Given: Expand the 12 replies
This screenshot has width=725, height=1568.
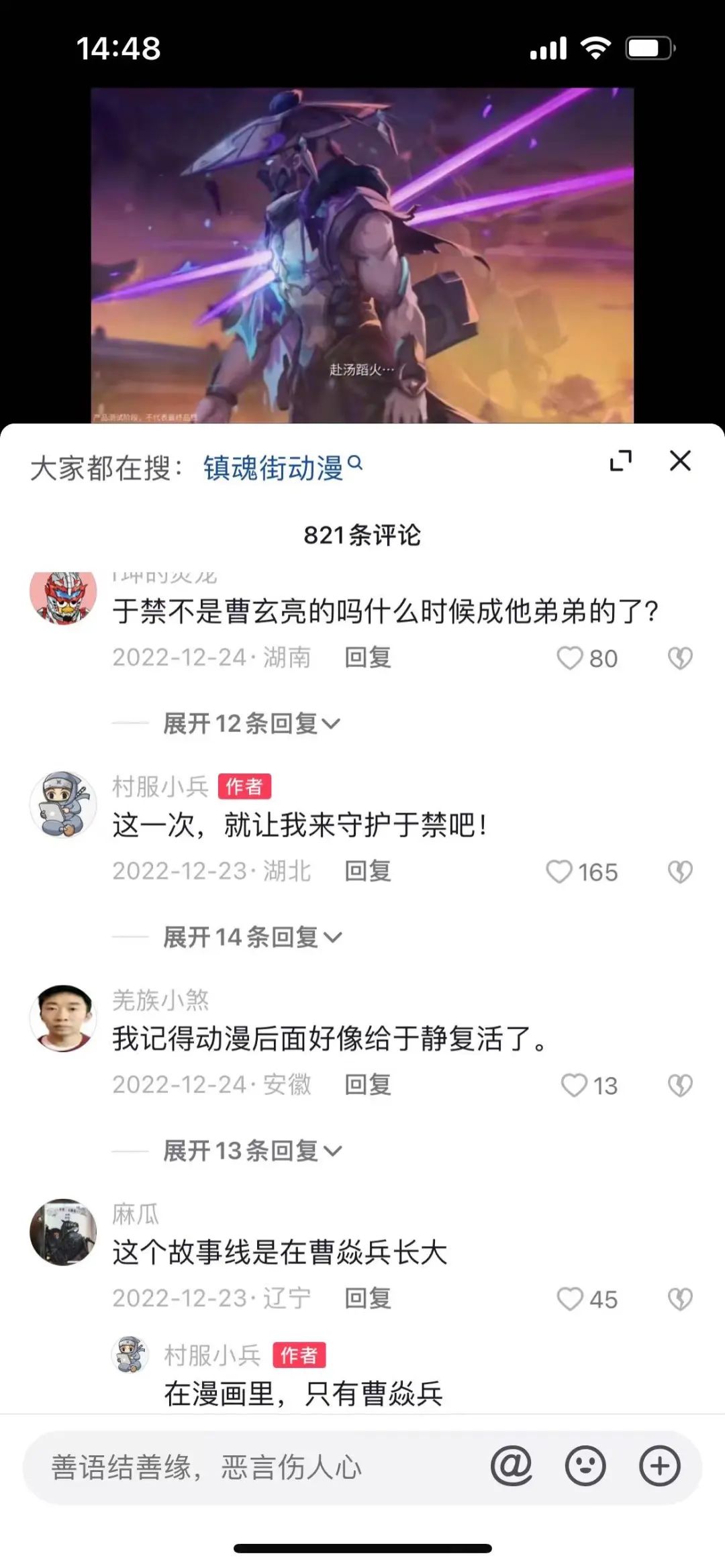Looking at the screenshot, I should coord(251,723).
